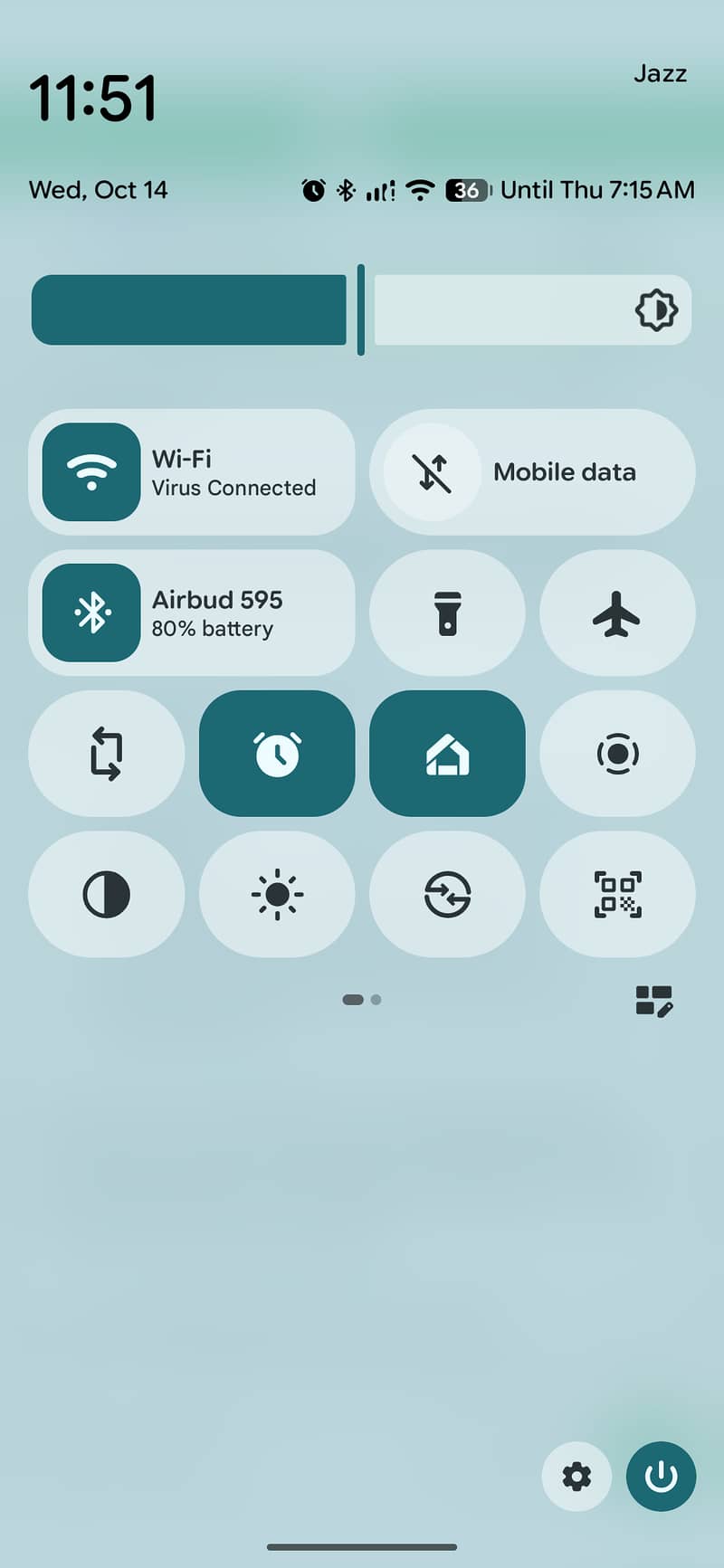Toggle the dark theme tile
Screen dimensions: 724x1568
(x=107, y=894)
